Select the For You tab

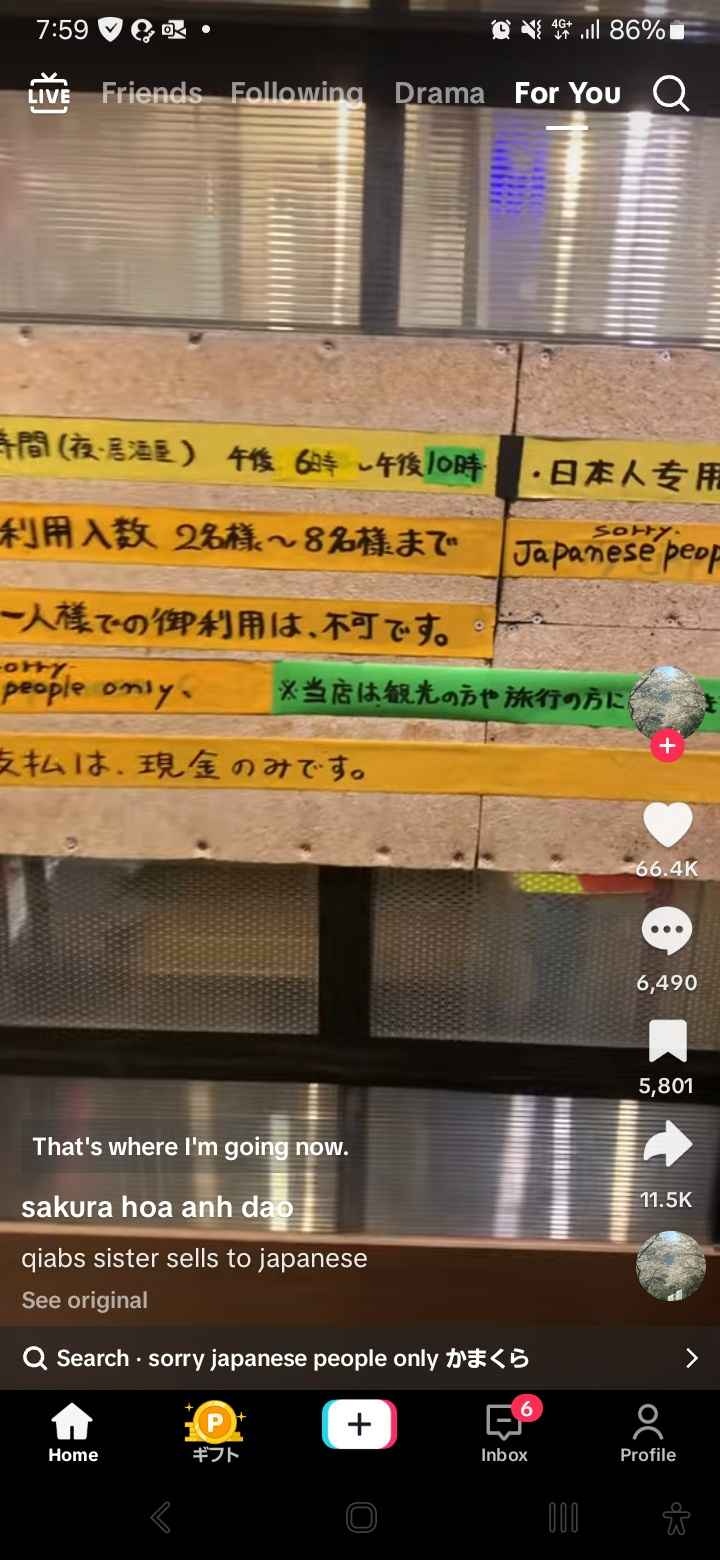pyautogui.click(x=567, y=94)
